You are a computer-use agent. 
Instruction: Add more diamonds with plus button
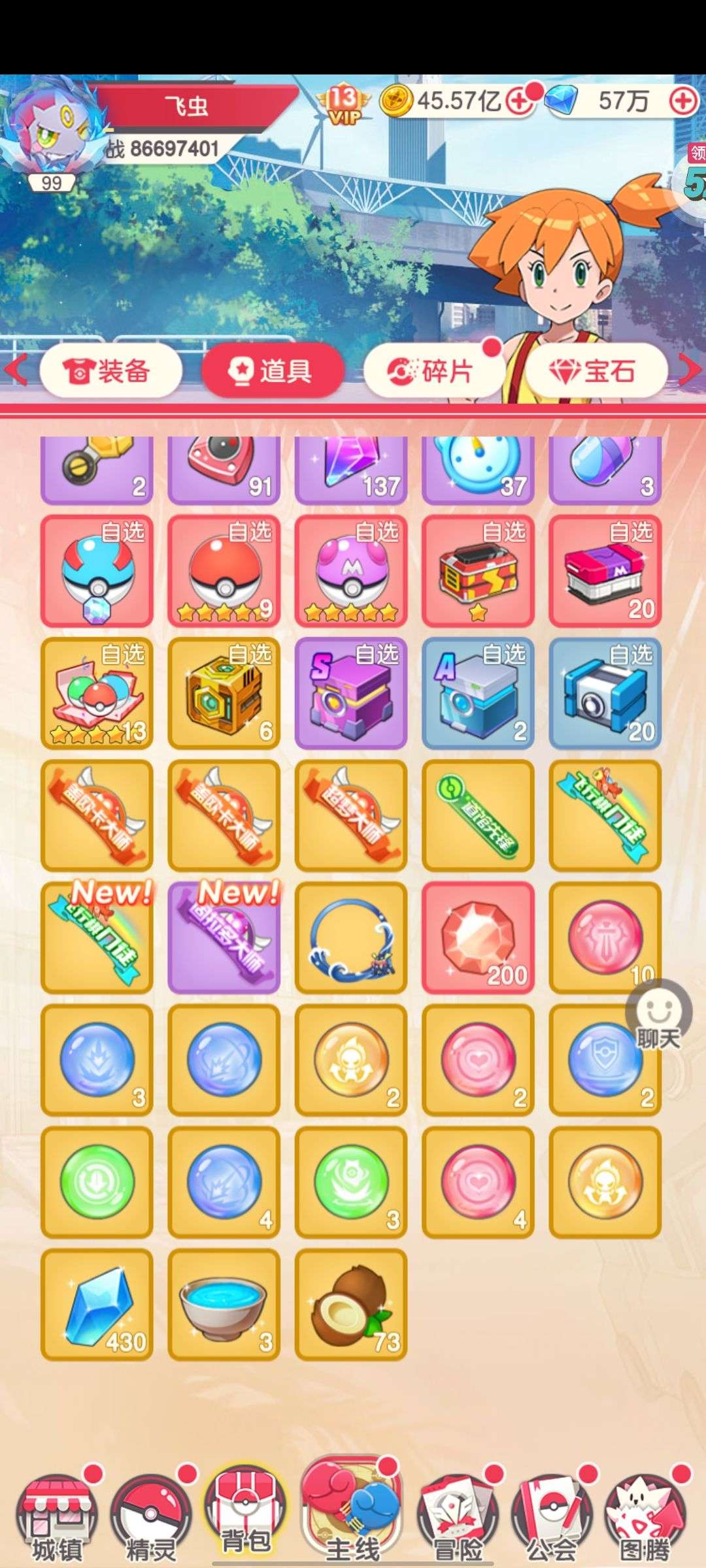click(x=684, y=101)
